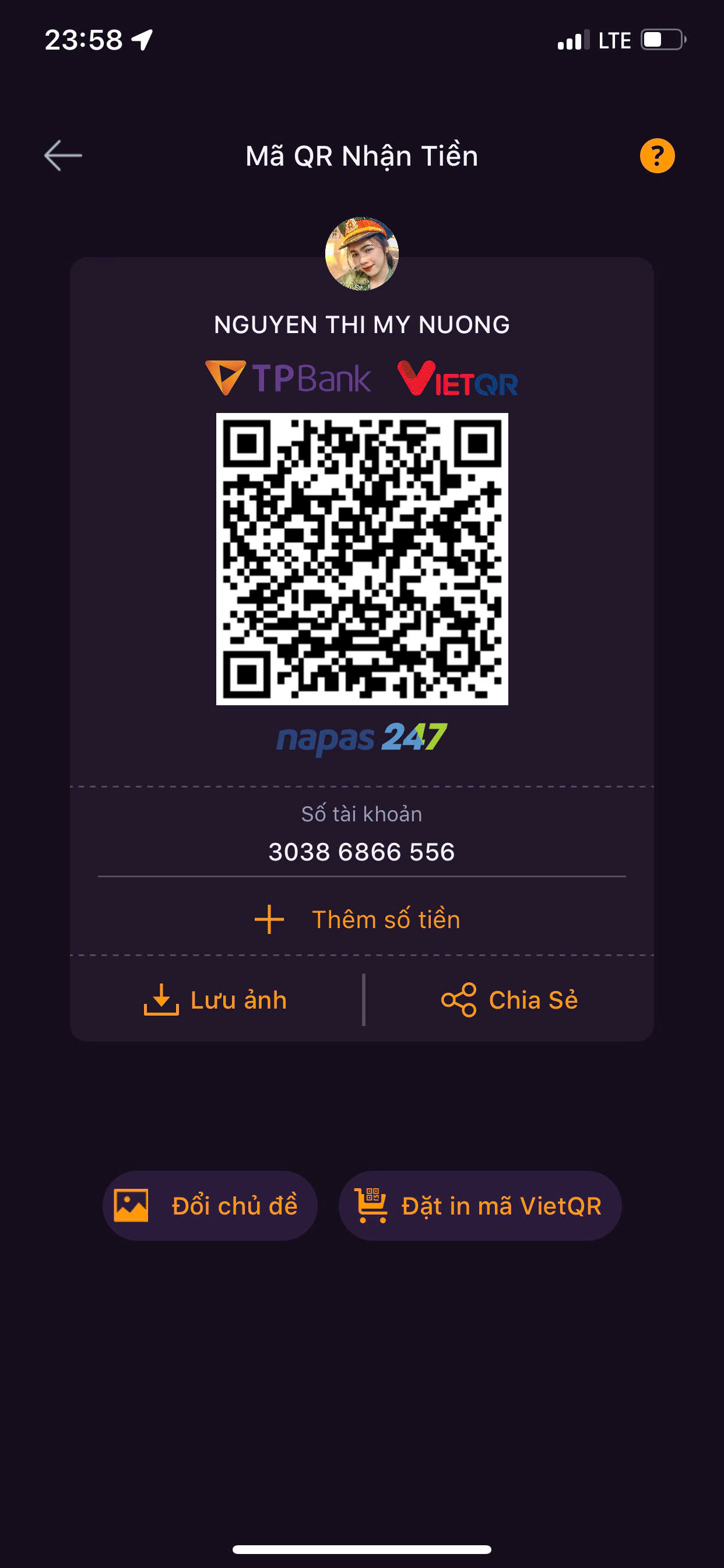Select Đặt in mã VietQR
724x1568 pixels.
tap(479, 1206)
